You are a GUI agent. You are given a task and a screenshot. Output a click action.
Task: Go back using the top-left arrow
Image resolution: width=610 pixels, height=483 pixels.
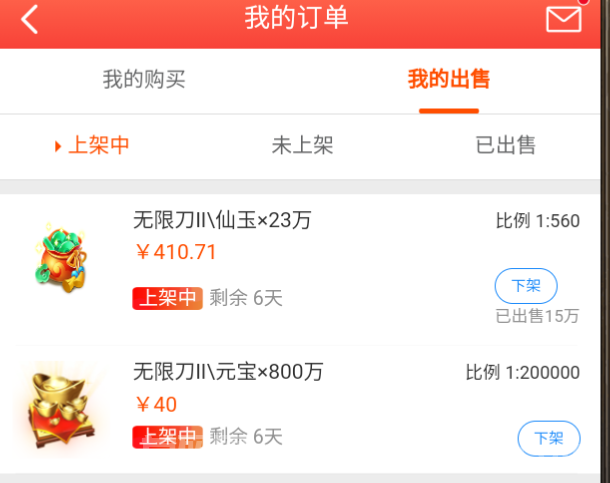pyautogui.click(x=30, y=20)
